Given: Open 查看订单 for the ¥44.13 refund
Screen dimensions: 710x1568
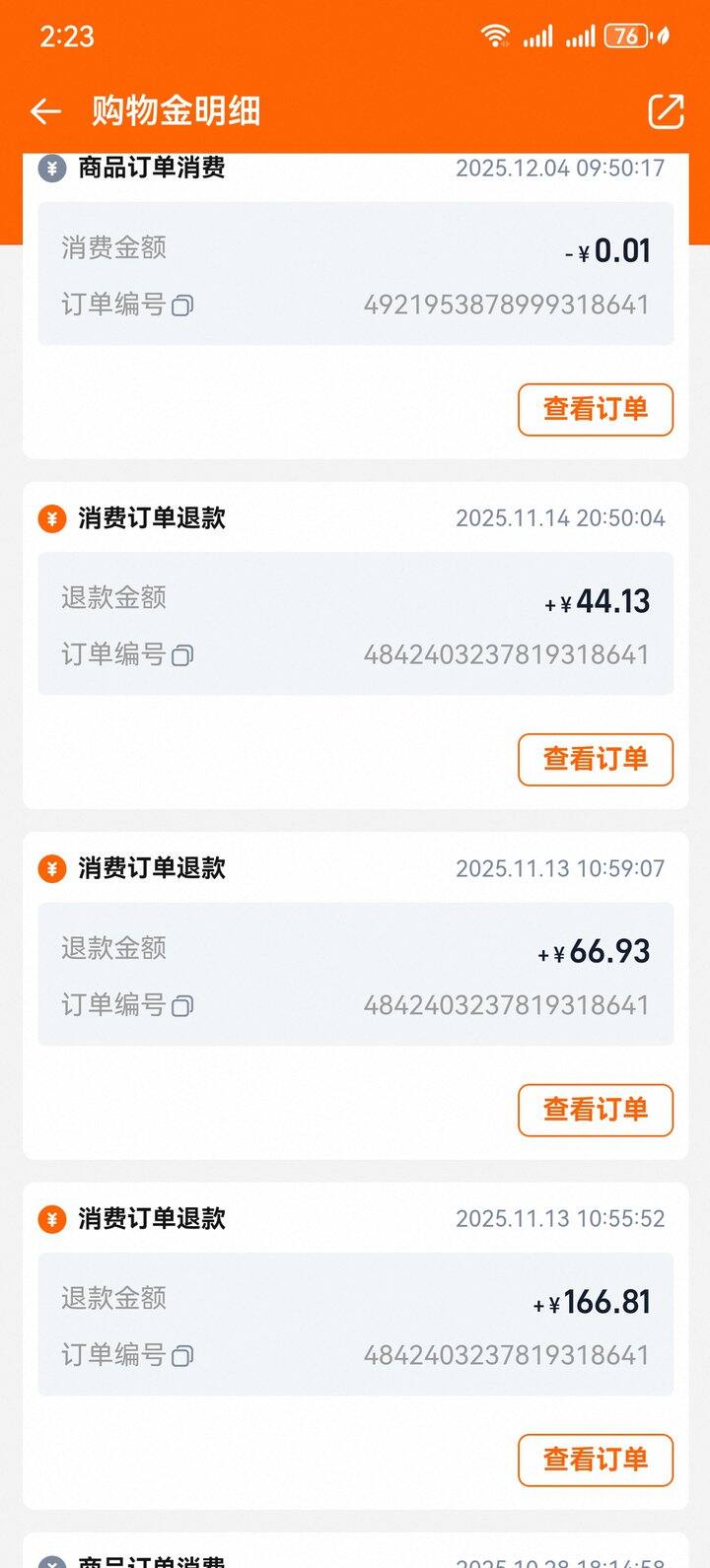Looking at the screenshot, I should [x=595, y=759].
